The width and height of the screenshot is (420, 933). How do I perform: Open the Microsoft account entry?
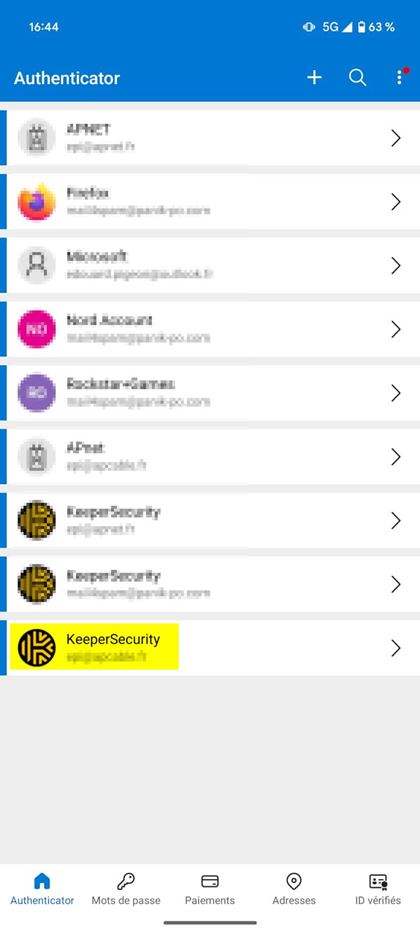210,265
